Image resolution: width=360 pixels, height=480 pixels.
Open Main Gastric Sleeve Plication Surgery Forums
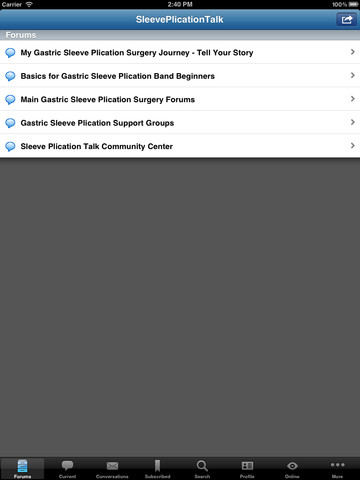(x=180, y=99)
